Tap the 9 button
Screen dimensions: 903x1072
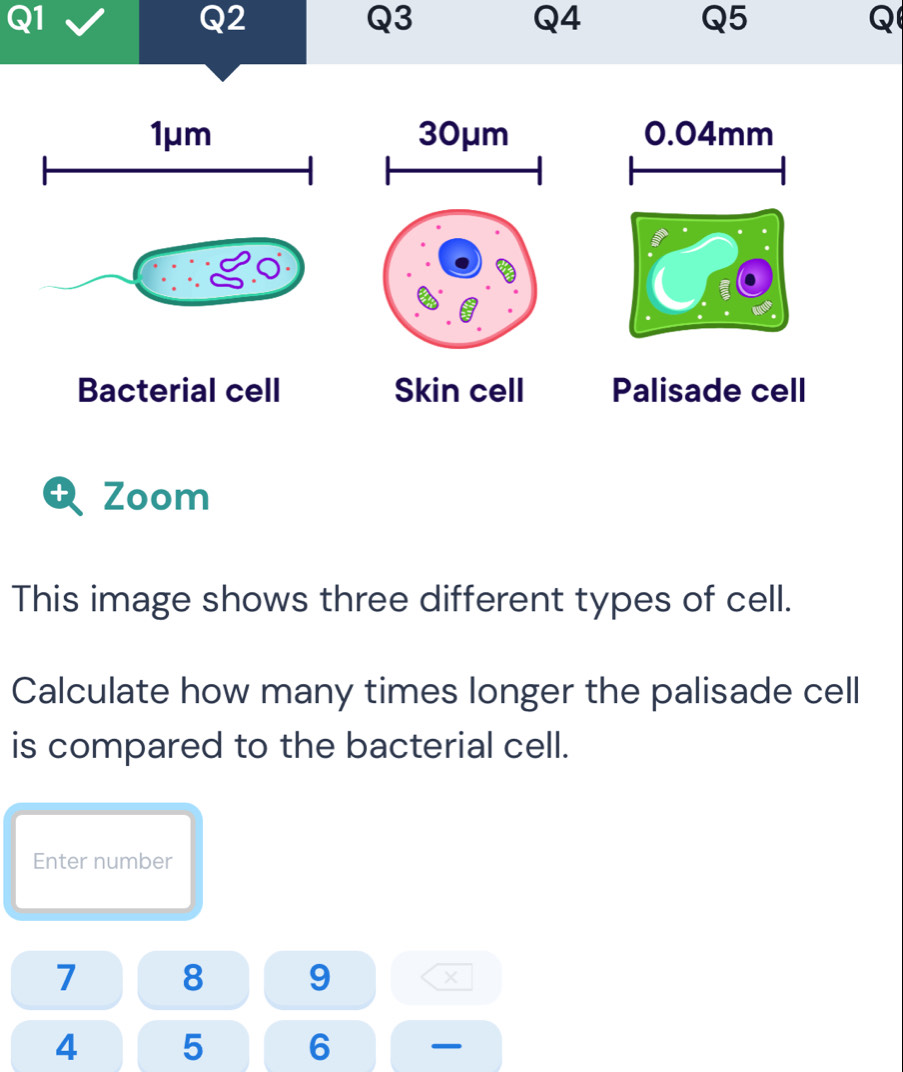point(319,978)
